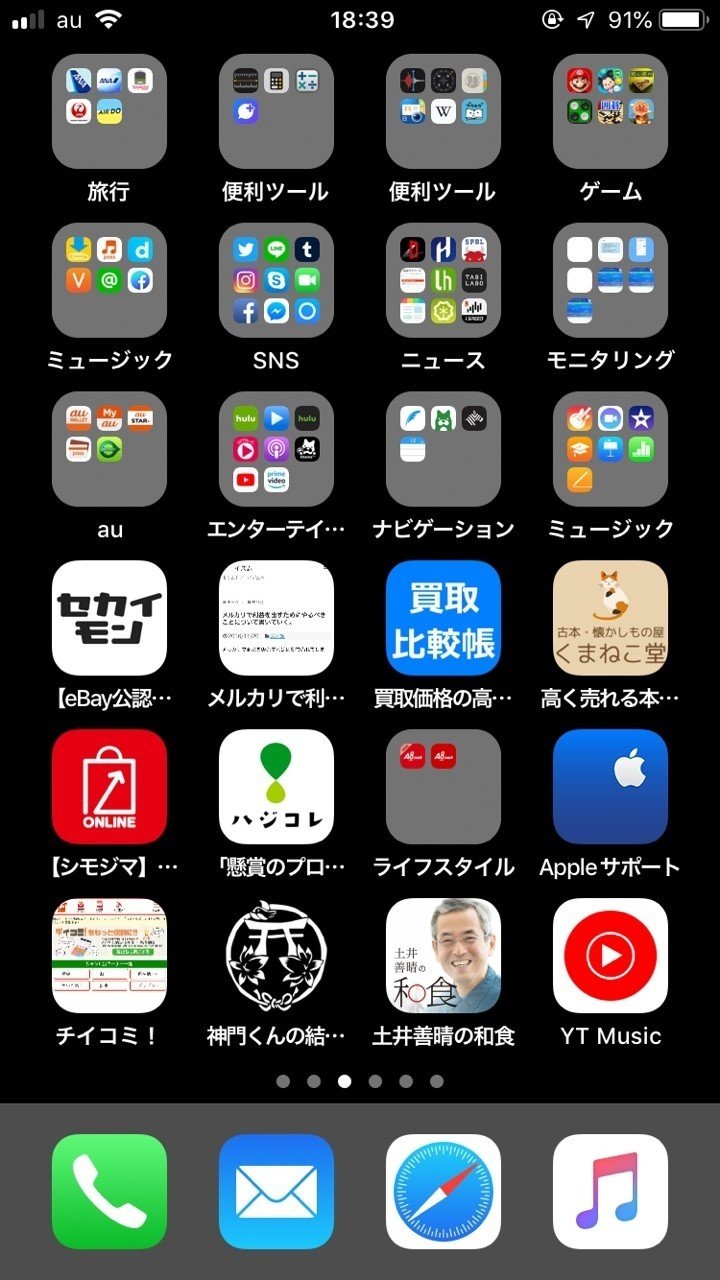This screenshot has height=1280, width=720.
Task: Open the YT Music app
Action: tap(609, 953)
